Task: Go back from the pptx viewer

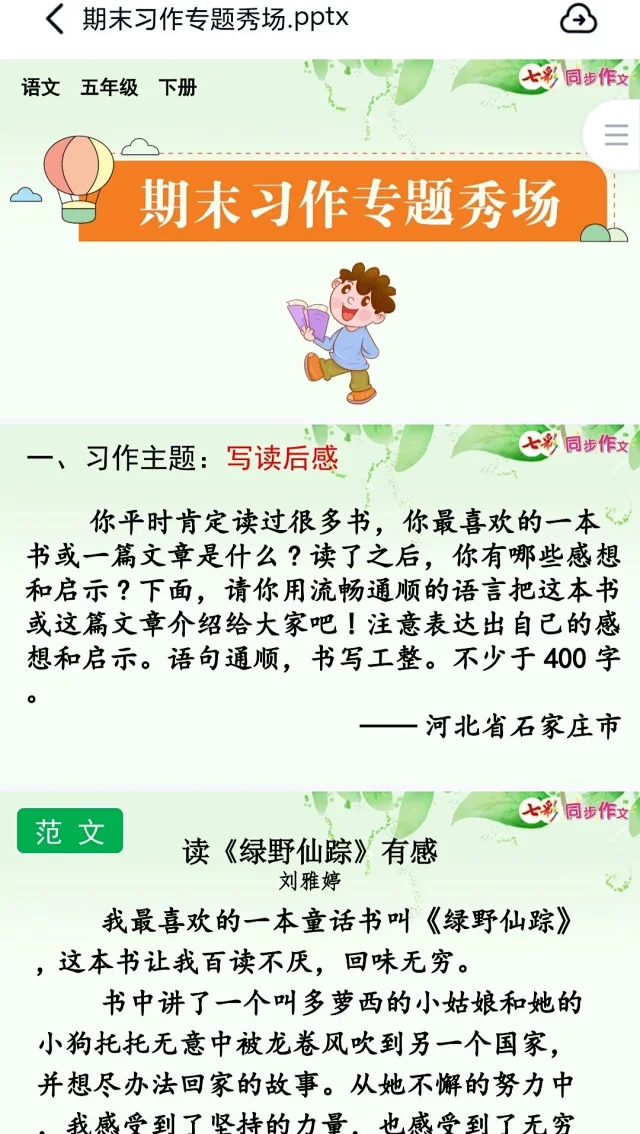Action: [x=55, y=19]
